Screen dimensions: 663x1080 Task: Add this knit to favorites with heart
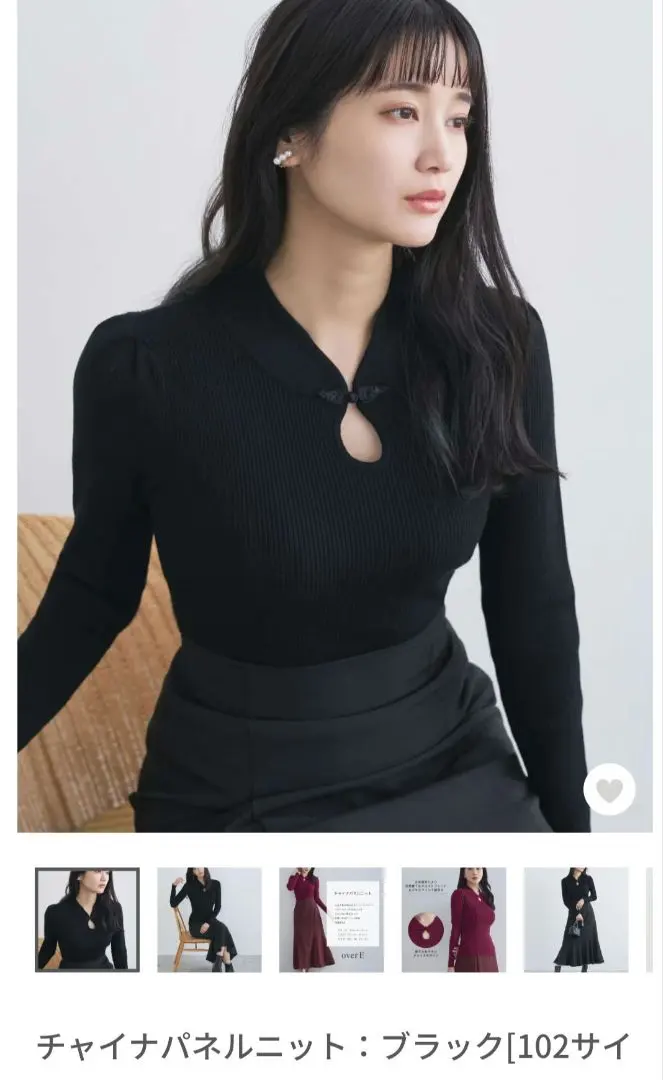[x=609, y=790]
